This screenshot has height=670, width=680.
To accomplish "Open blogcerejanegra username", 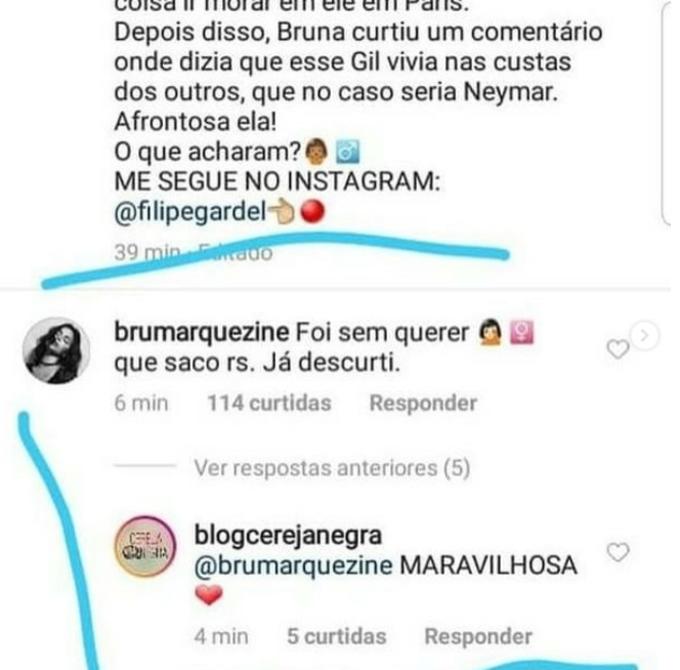I will pos(288,536).
